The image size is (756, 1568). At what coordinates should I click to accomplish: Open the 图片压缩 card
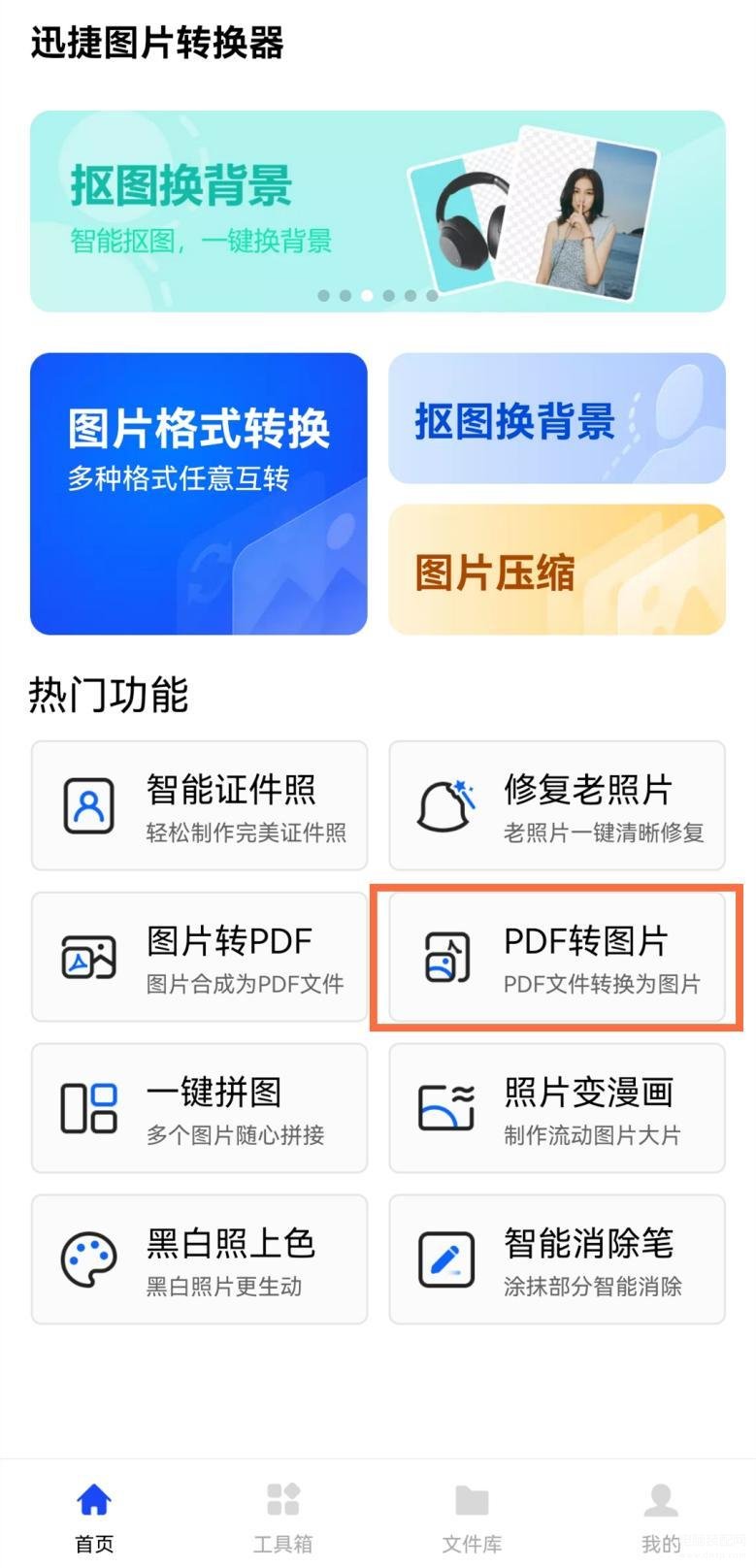point(557,570)
